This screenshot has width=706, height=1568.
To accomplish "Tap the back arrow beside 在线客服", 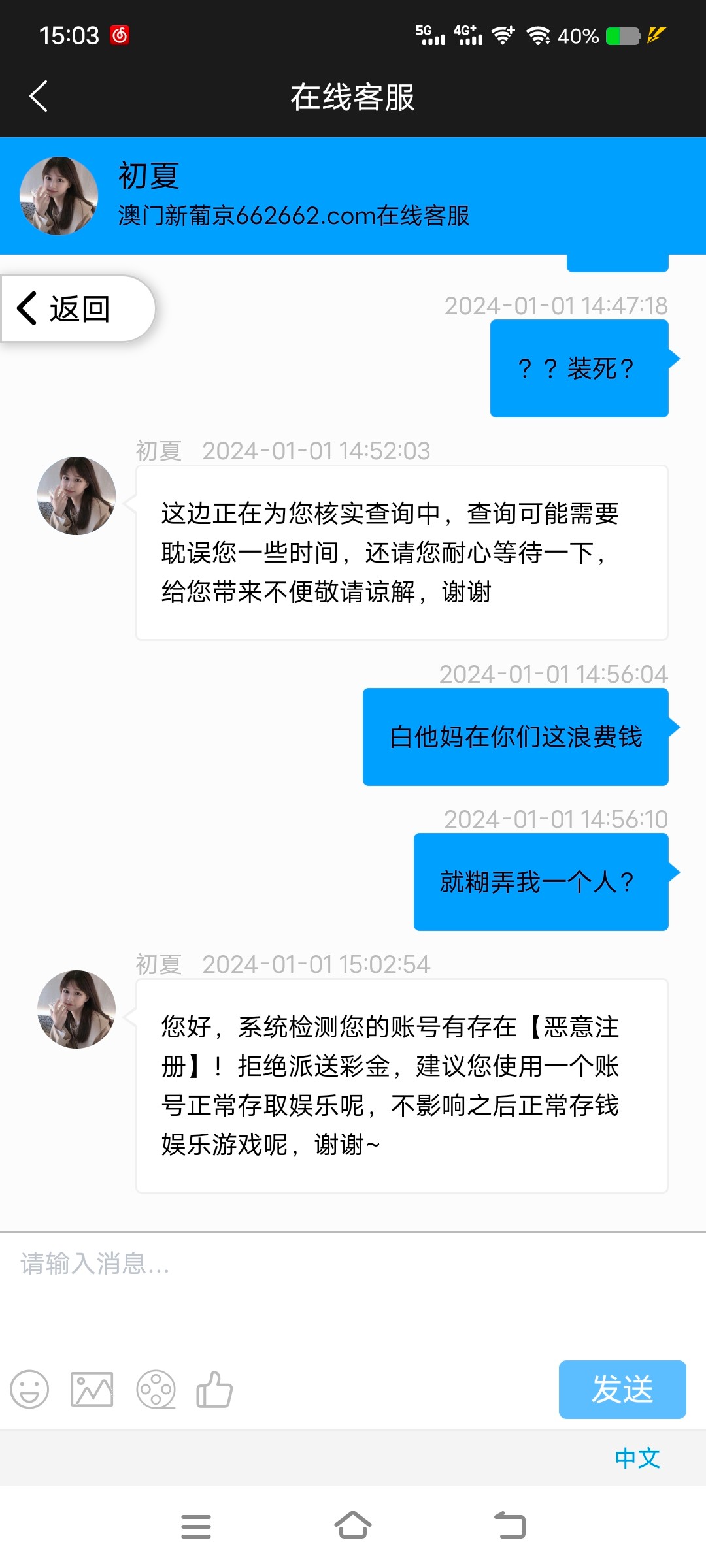I will pyautogui.click(x=37, y=95).
